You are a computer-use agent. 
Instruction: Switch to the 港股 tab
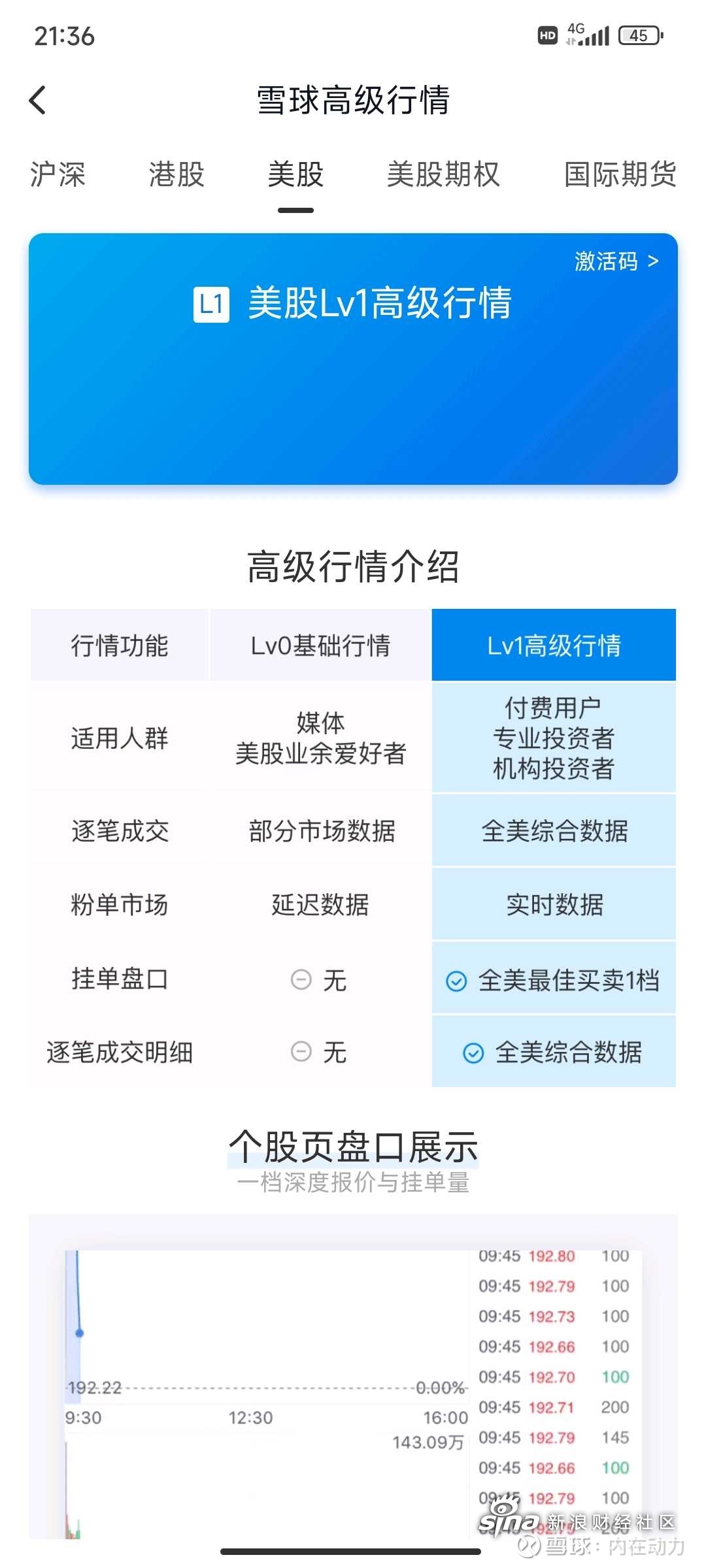pos(176,174)
